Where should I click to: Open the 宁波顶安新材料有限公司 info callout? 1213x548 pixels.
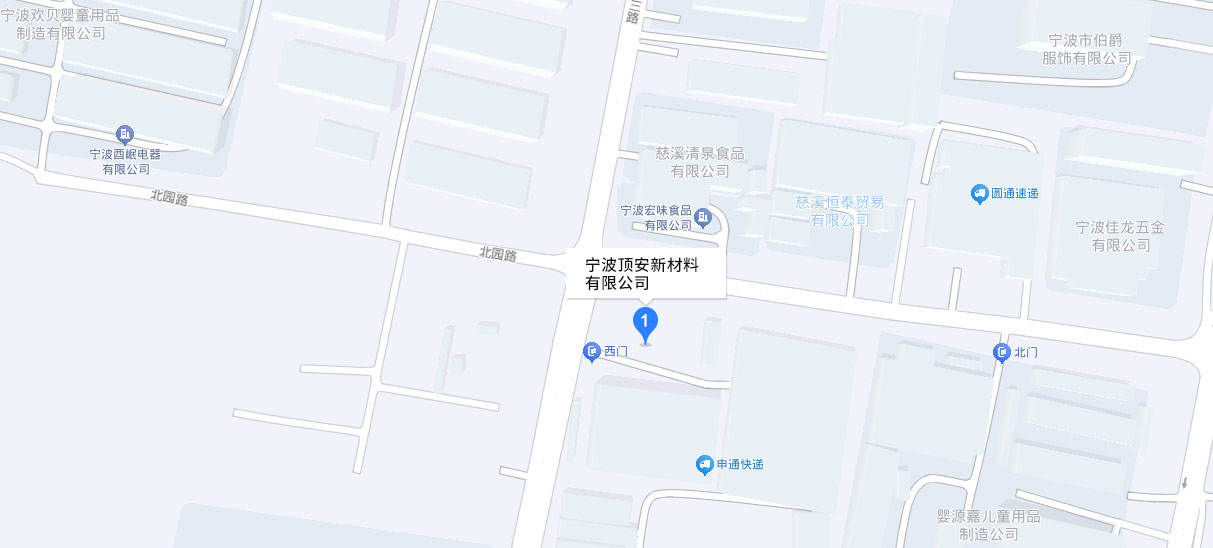[645, 273]
